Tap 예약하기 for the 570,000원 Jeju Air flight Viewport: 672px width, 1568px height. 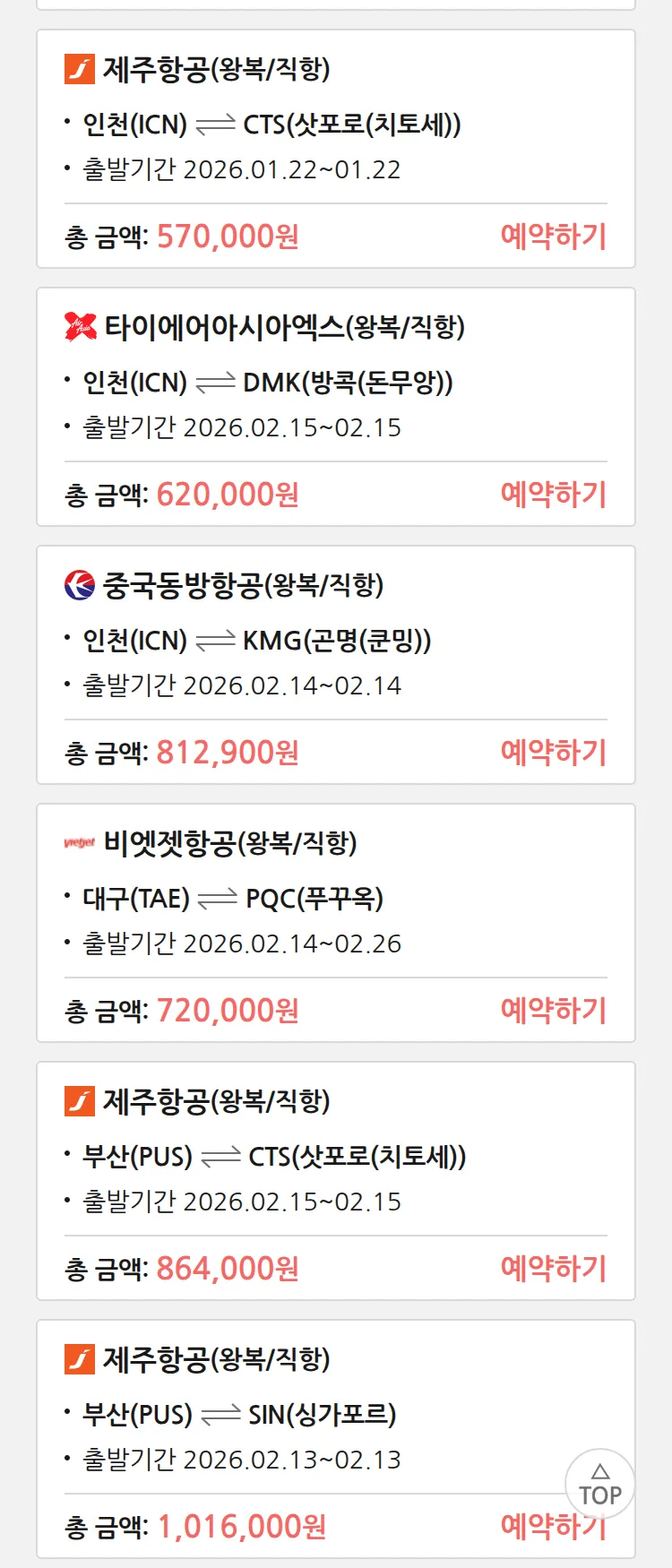pyautogui.click(x=553, y=237)
